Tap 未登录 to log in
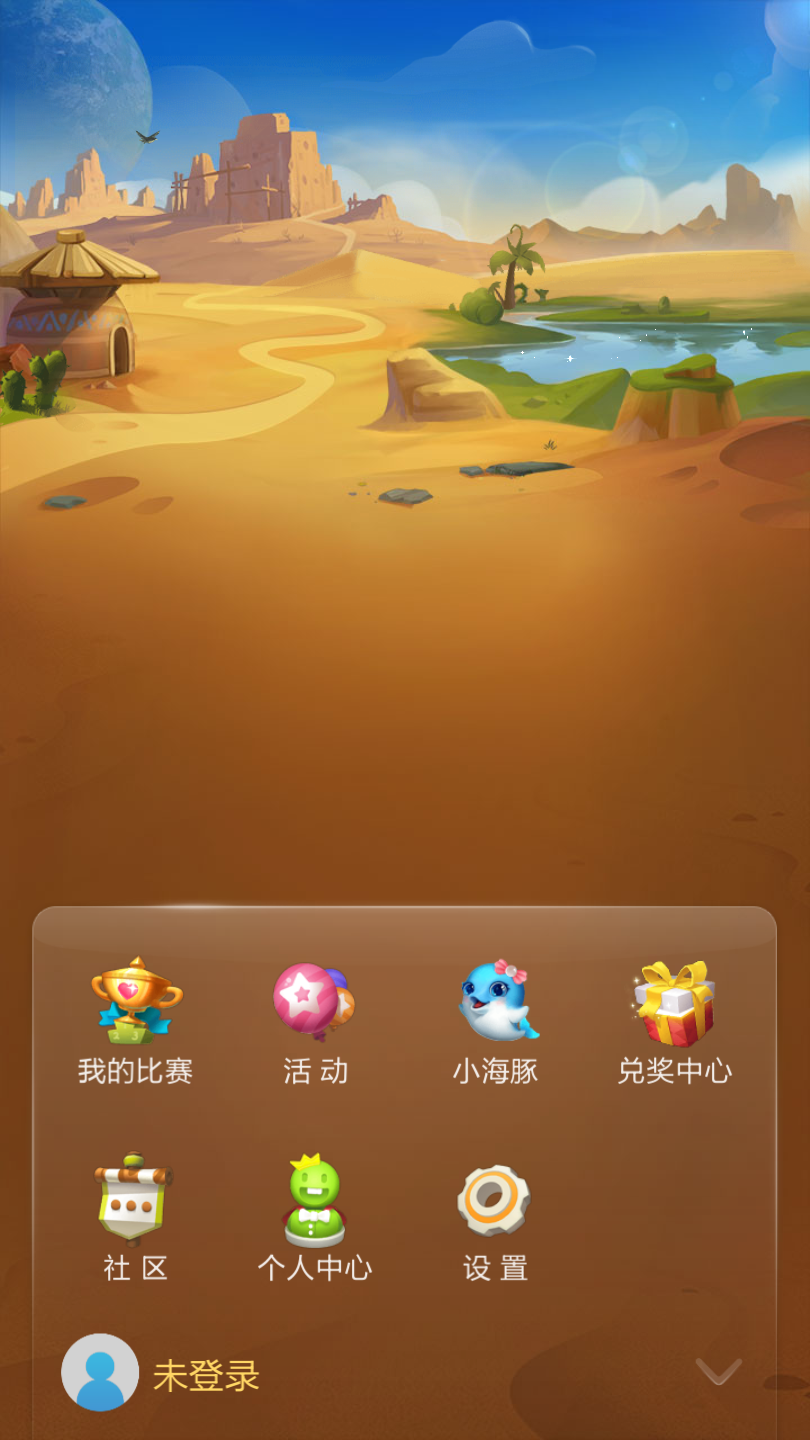This screenshot has width=810, height=1440. (206, 1376)
